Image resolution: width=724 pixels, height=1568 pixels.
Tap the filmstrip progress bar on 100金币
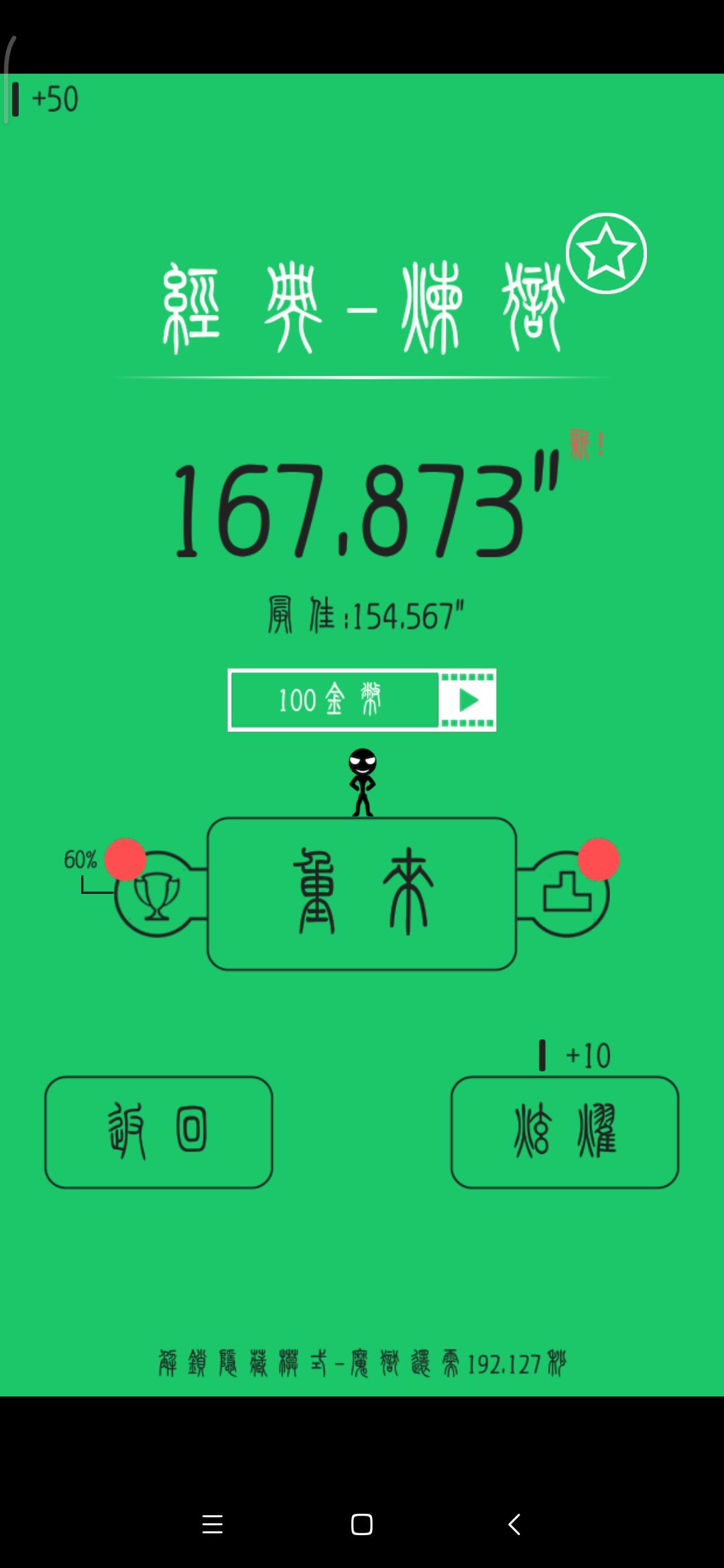click(x=335, y=699)
